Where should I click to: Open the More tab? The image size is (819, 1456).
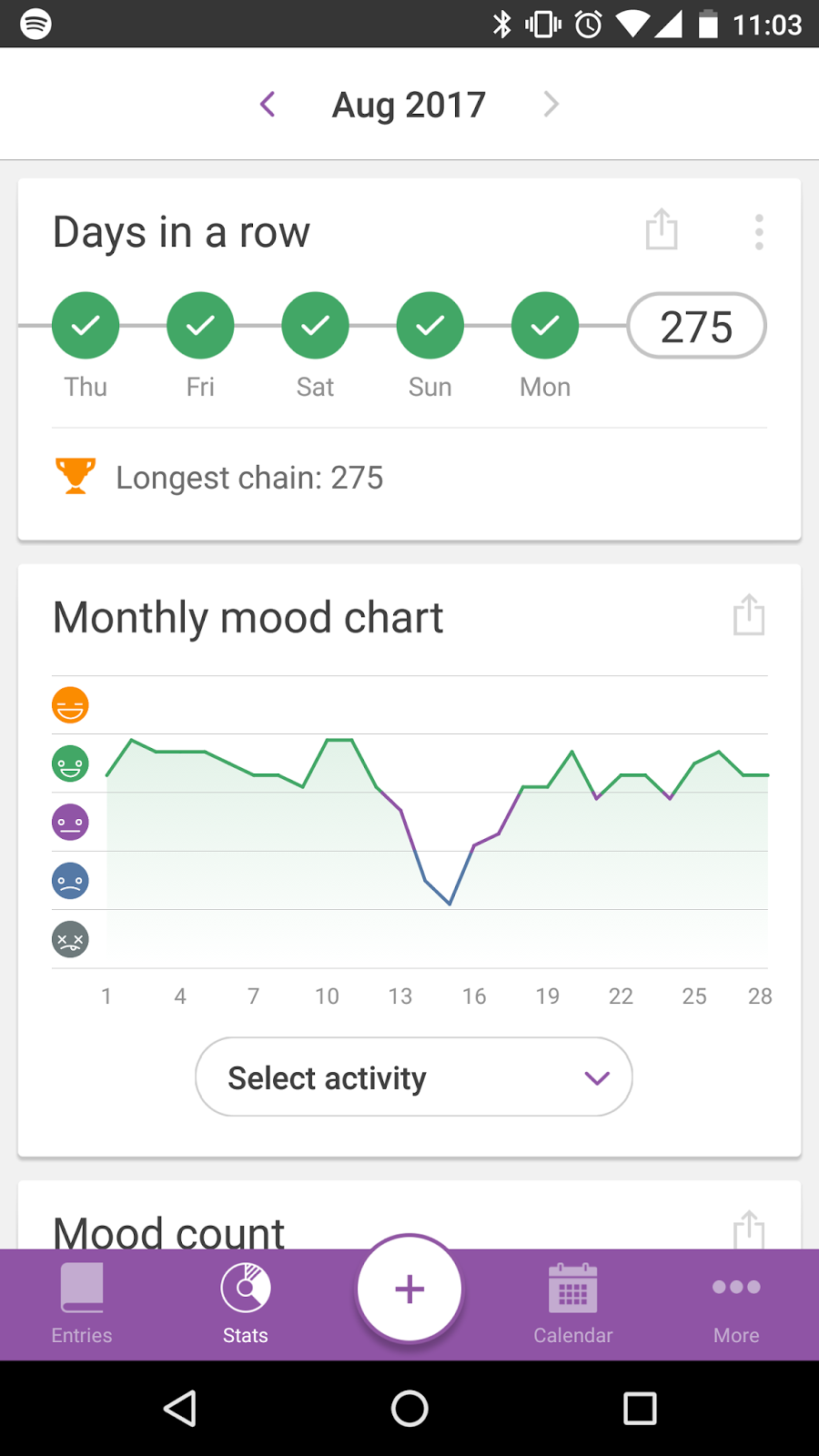pyautogui.click(x=736, y=1304)
